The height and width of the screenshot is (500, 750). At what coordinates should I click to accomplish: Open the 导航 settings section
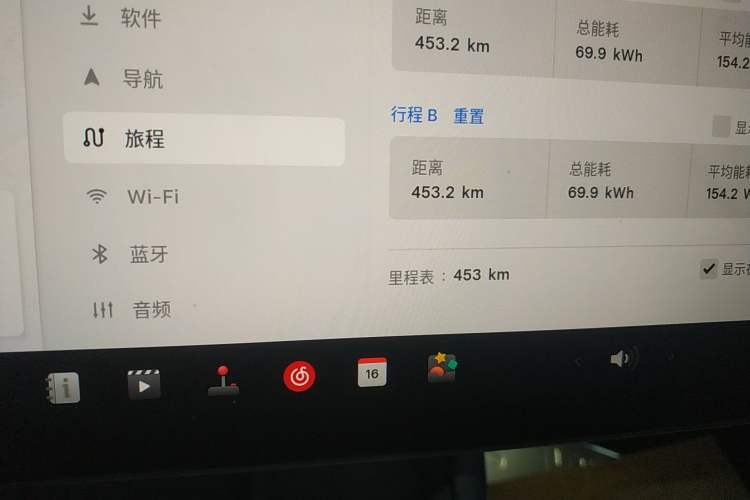(142, 79)
